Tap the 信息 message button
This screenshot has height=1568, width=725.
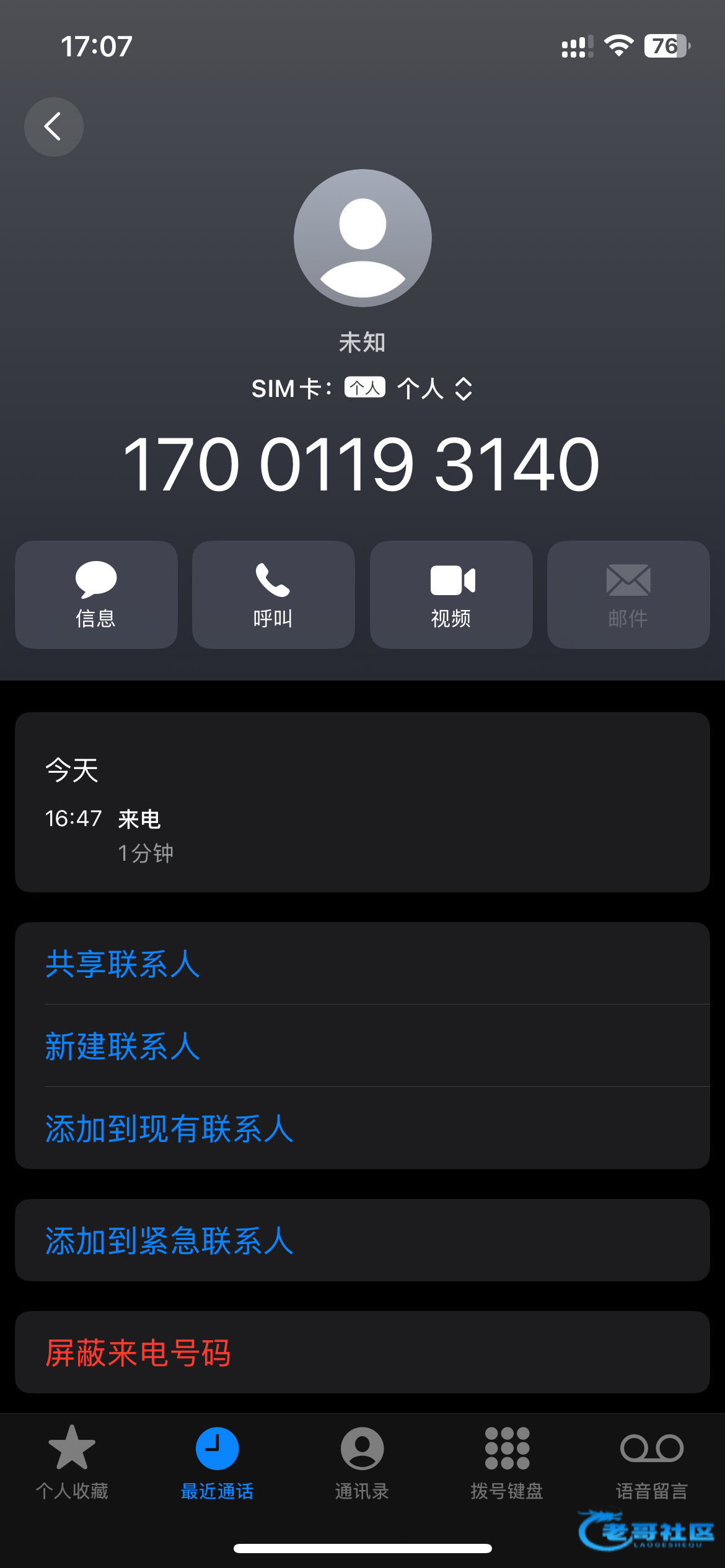click(96, 595)
